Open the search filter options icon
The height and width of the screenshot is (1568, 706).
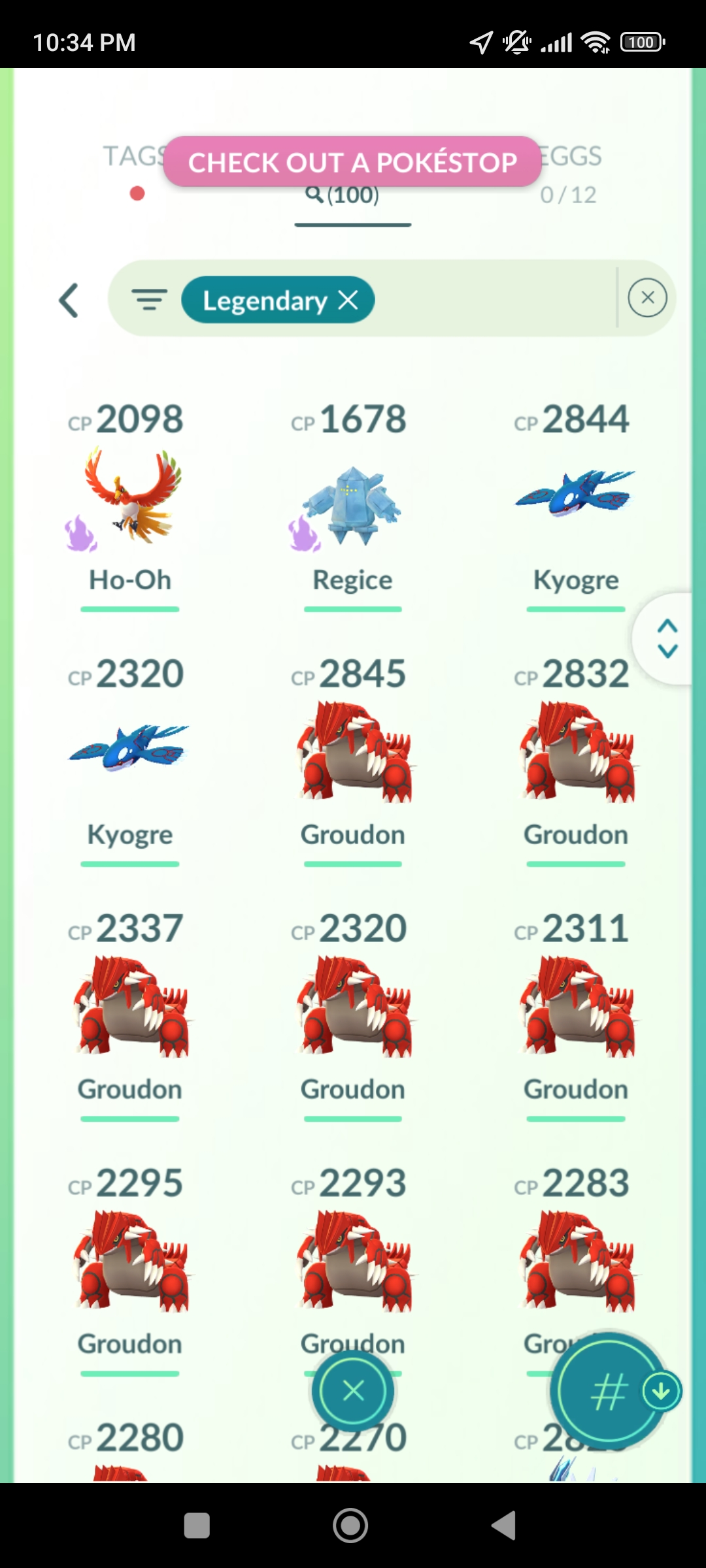coord(150,300)
